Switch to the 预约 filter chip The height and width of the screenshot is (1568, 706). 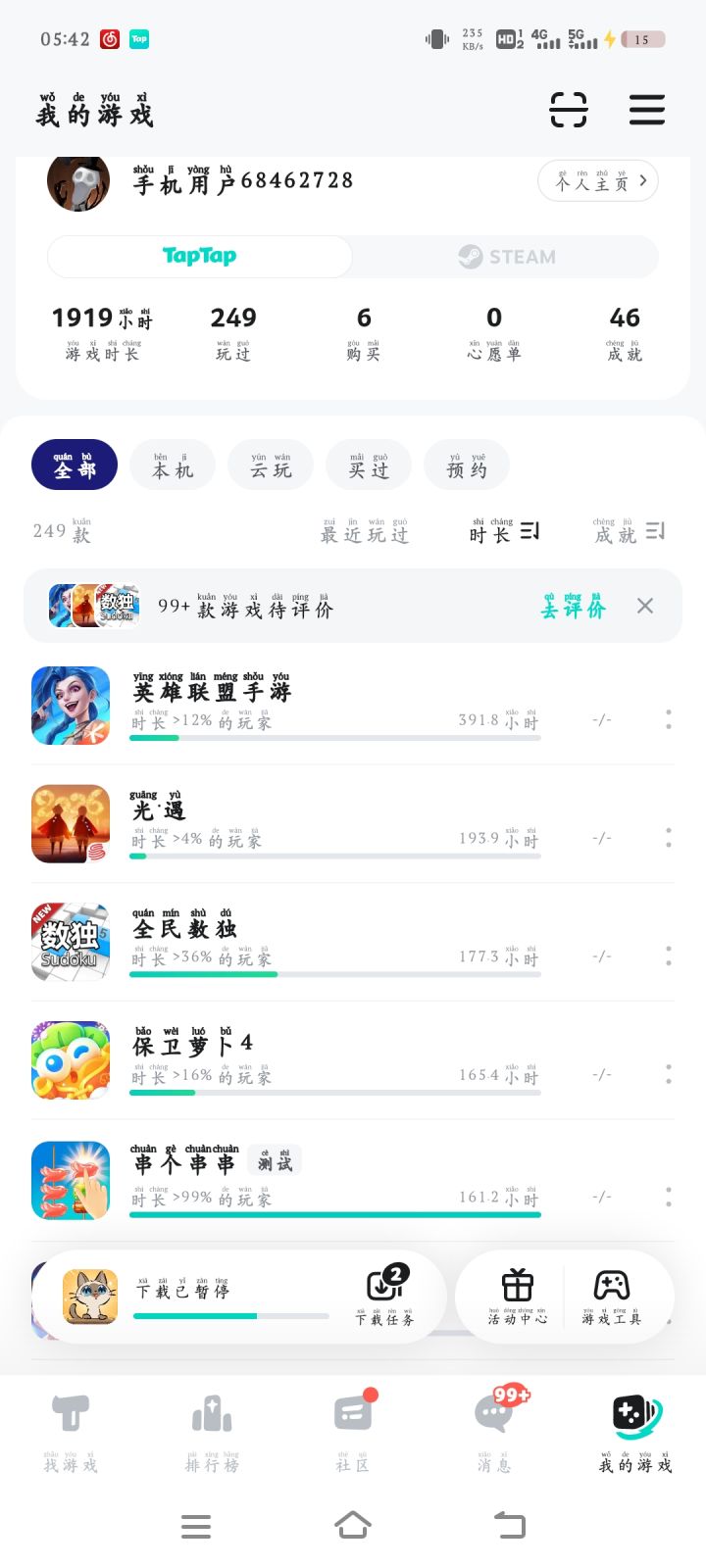click(467, 465)
